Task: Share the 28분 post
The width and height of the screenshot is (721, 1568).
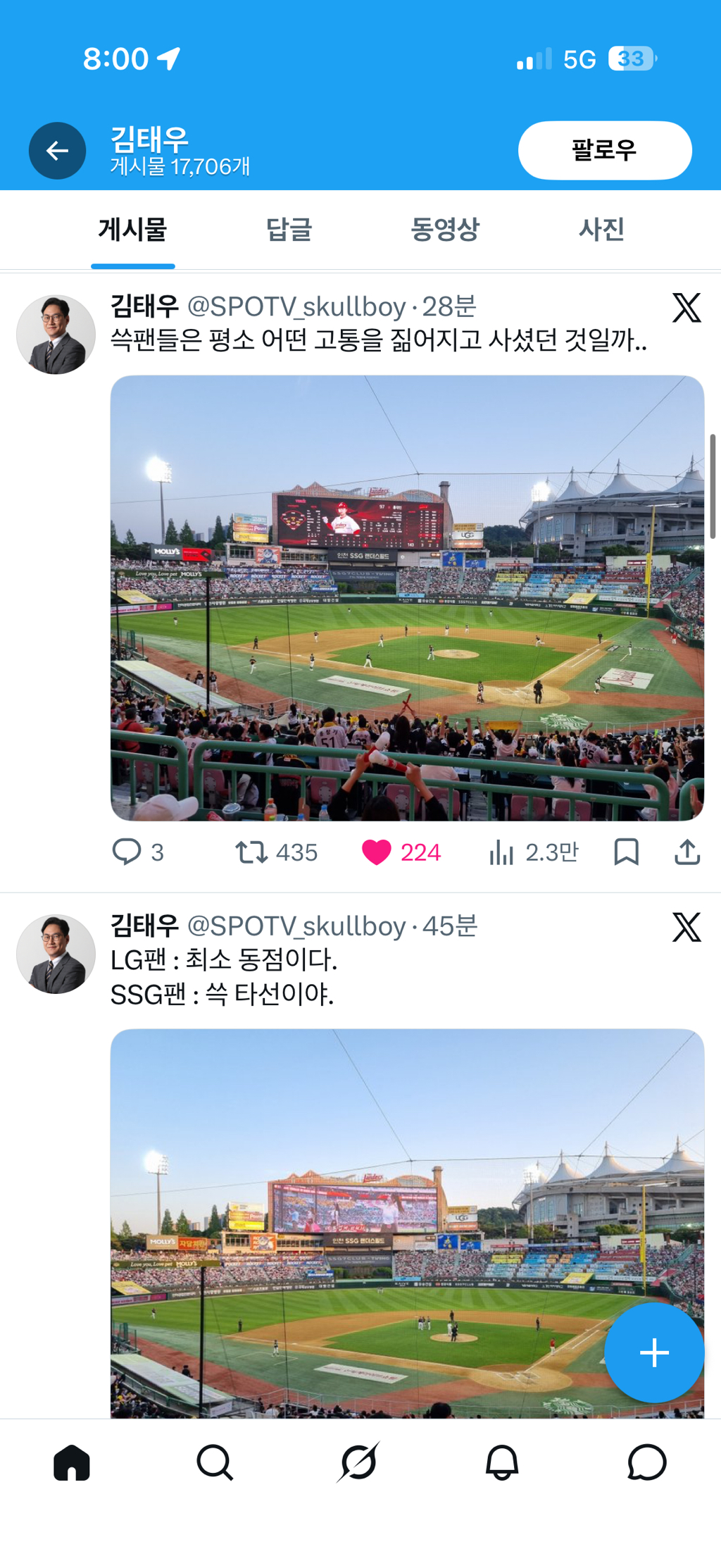Action: coord(687,852)
